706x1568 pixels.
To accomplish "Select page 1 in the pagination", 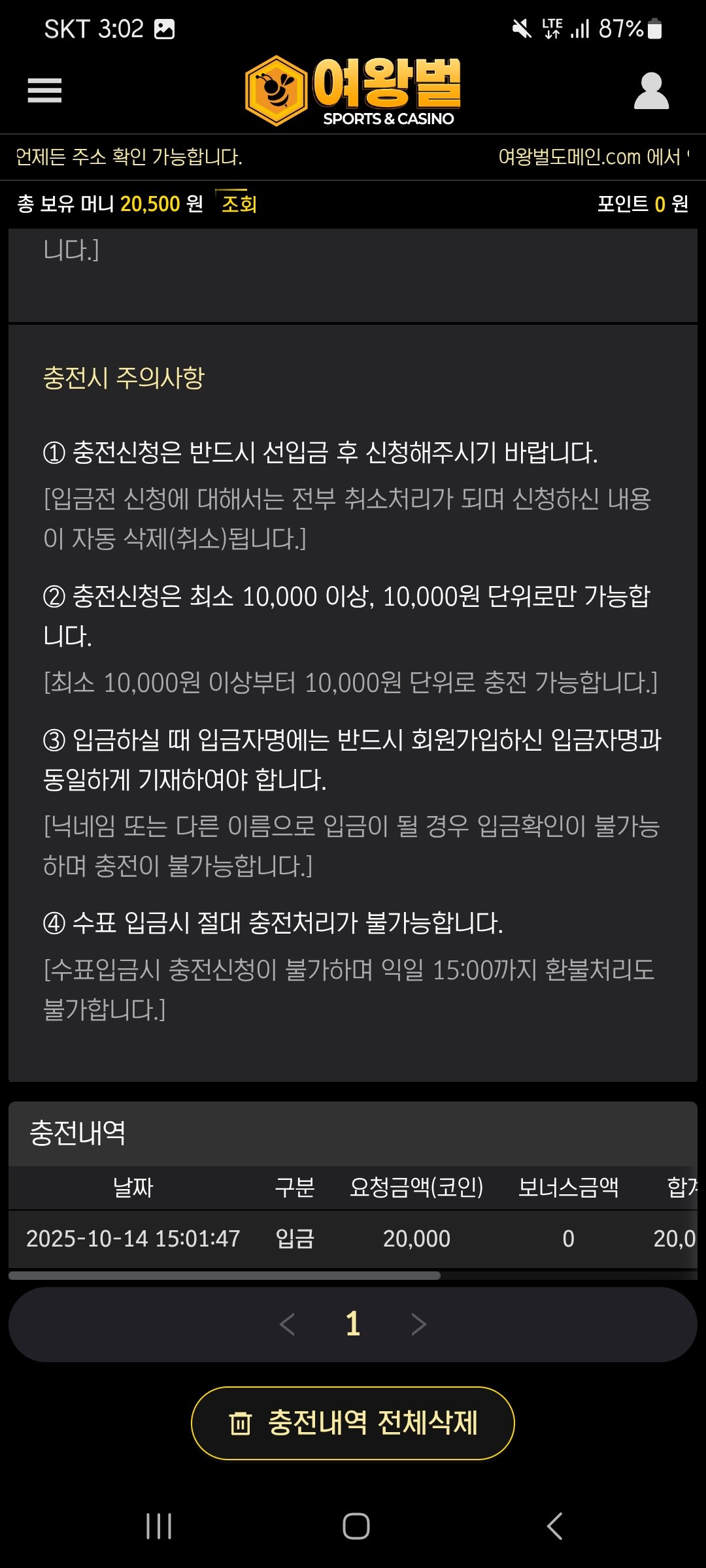I will point(353,1325).
